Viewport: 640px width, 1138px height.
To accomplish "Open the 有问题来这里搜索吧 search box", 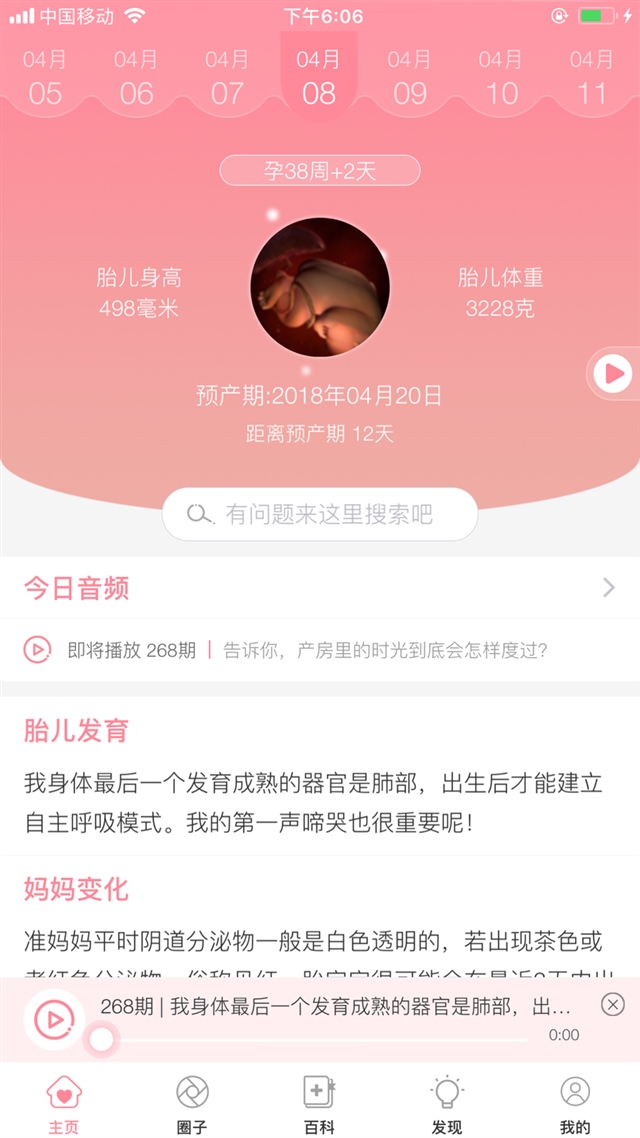I will 320,514.
